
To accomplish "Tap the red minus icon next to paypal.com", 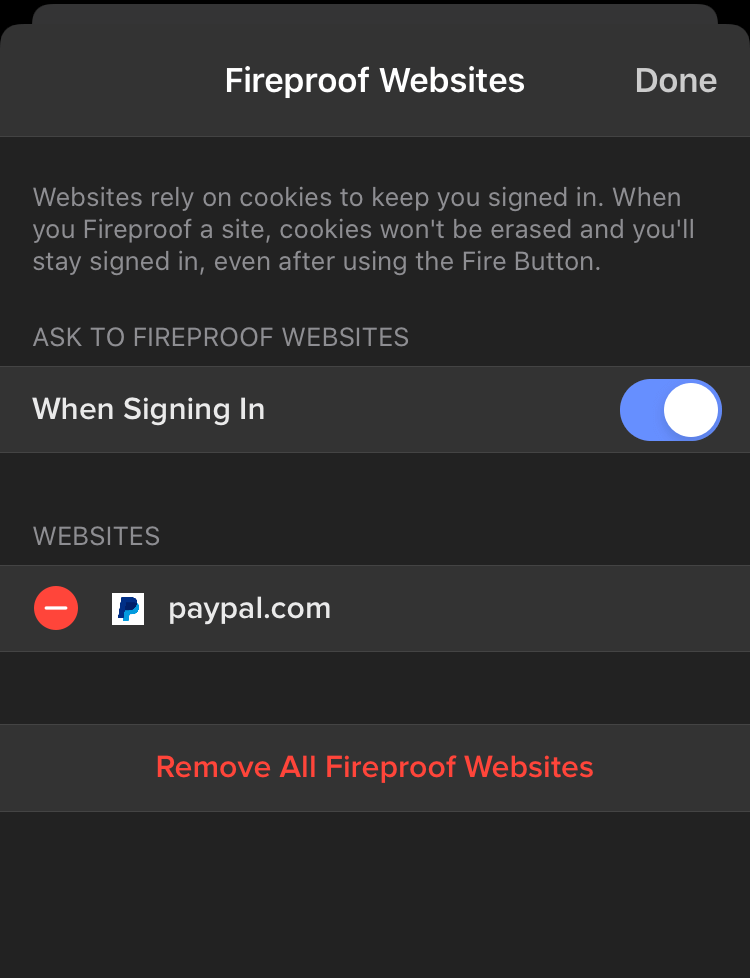I will [56, 608].
